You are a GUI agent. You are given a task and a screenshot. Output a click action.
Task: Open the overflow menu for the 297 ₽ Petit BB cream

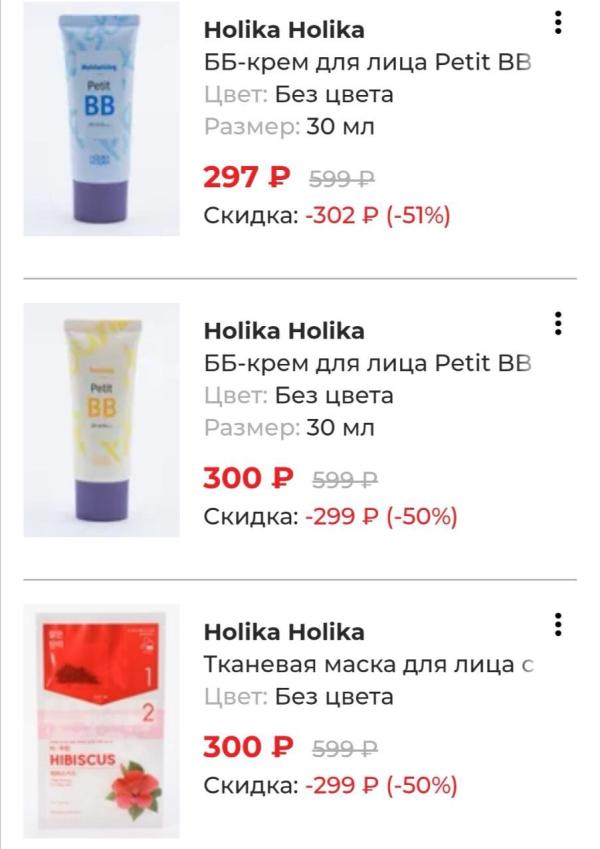coord(558,22)
